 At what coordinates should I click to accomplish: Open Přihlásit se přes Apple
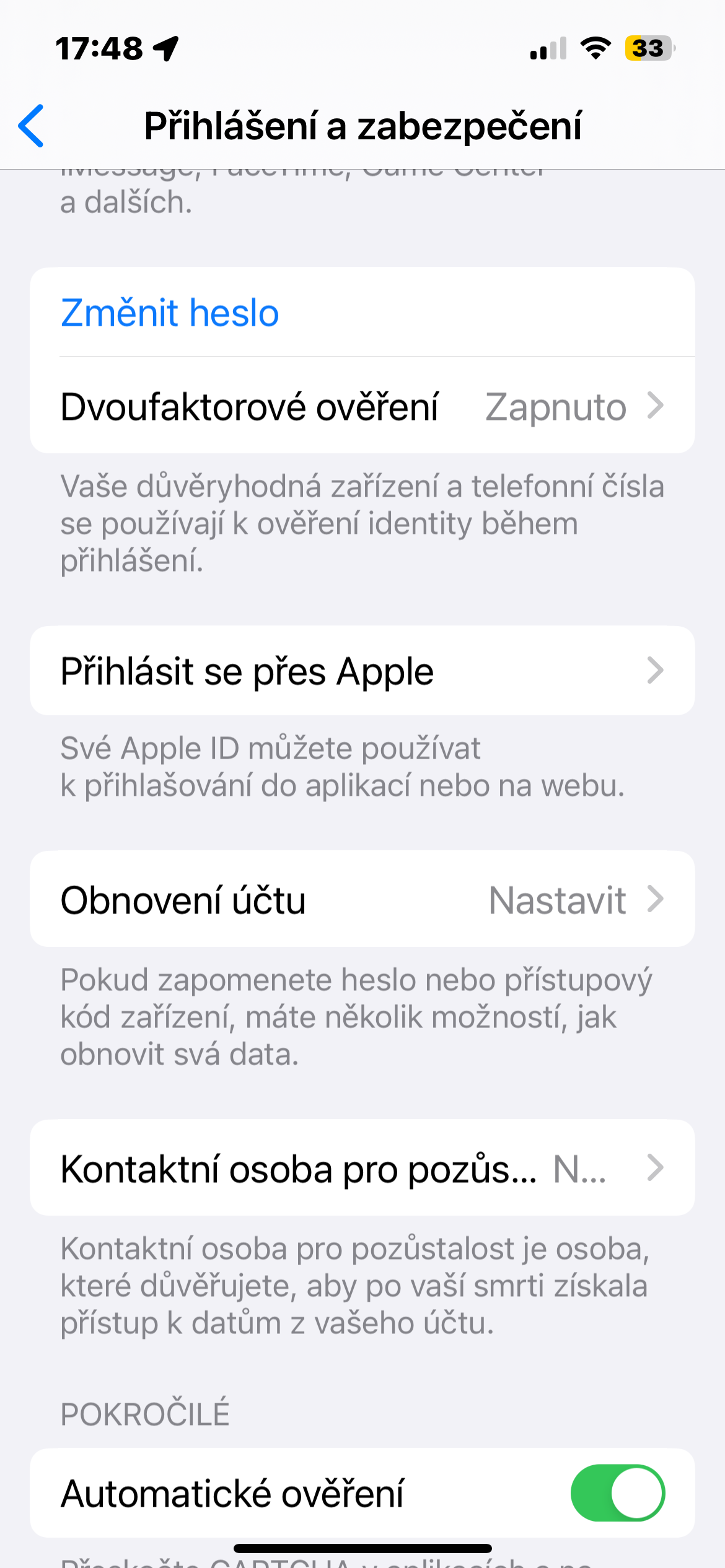pos(362,671)
